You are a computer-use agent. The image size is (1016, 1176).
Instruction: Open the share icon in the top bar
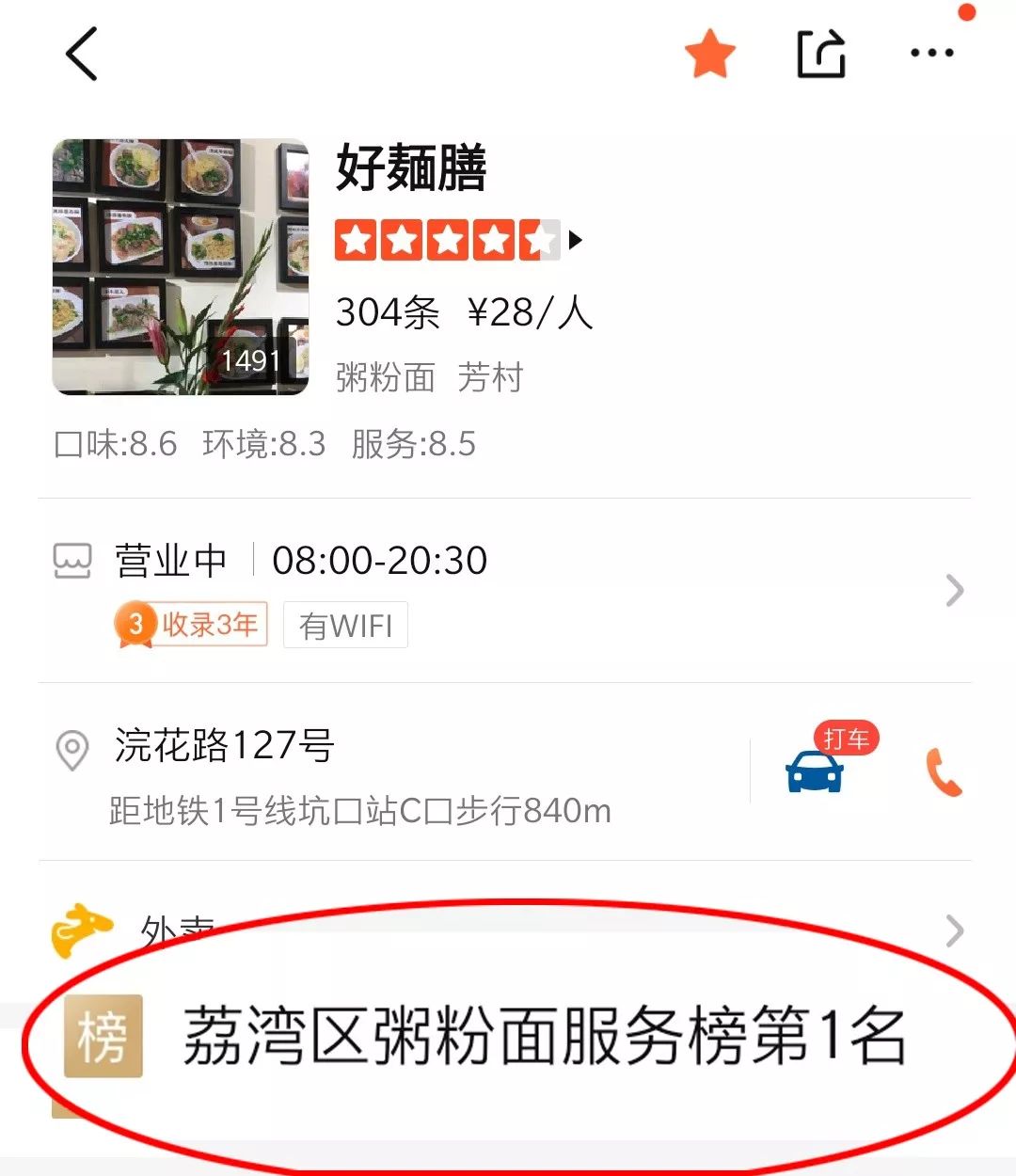point(820,55)
